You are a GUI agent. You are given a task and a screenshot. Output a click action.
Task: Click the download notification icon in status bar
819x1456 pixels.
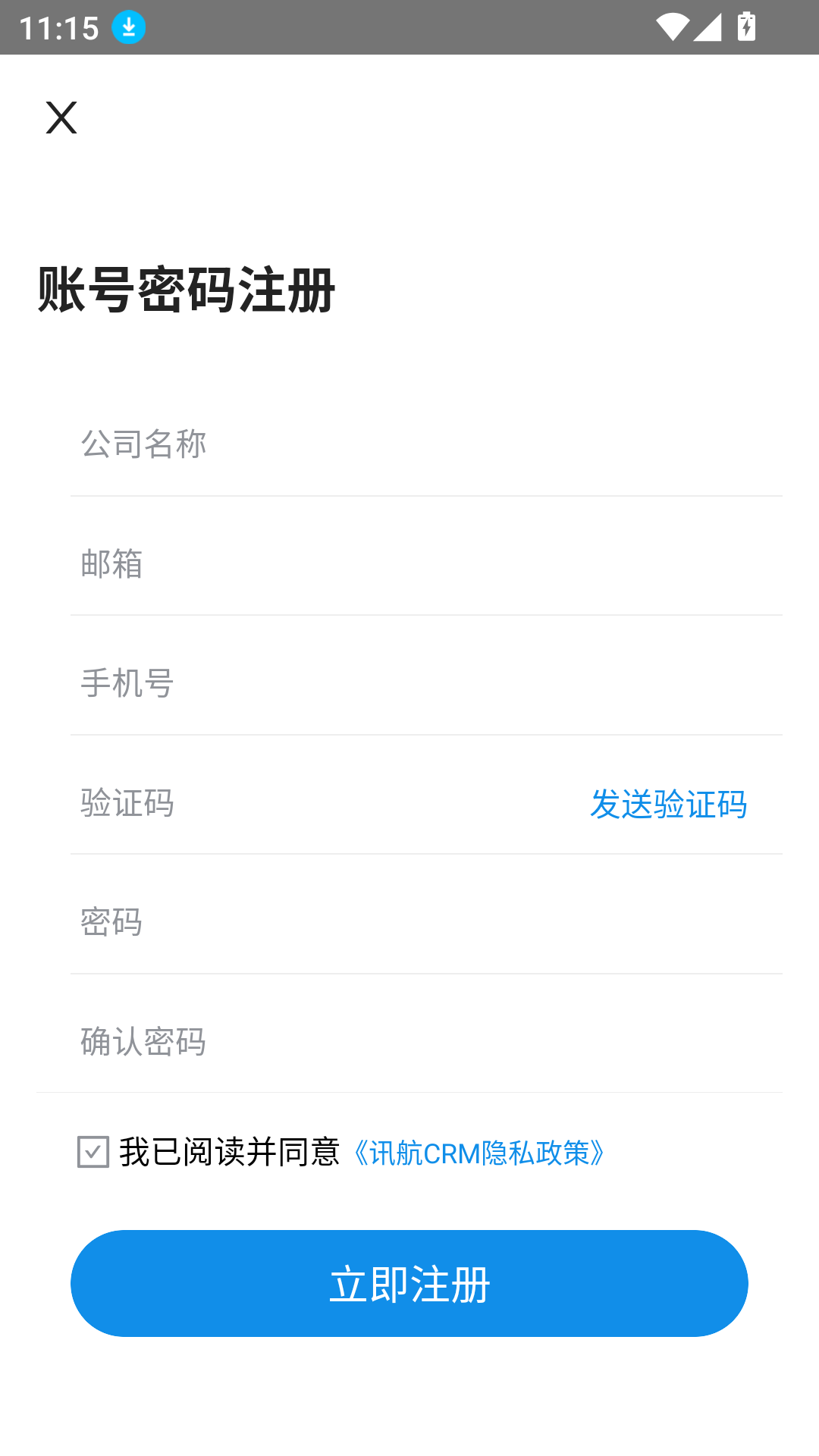coord(129,27)
